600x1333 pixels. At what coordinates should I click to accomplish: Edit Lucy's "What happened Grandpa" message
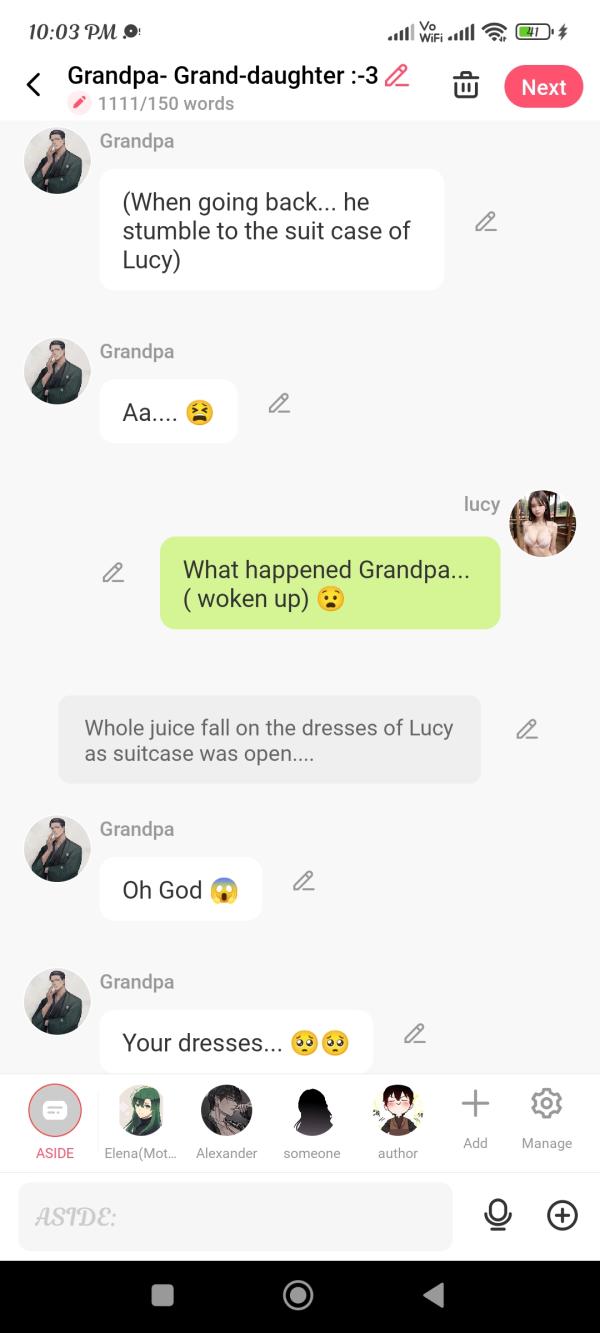pos(113,573)
